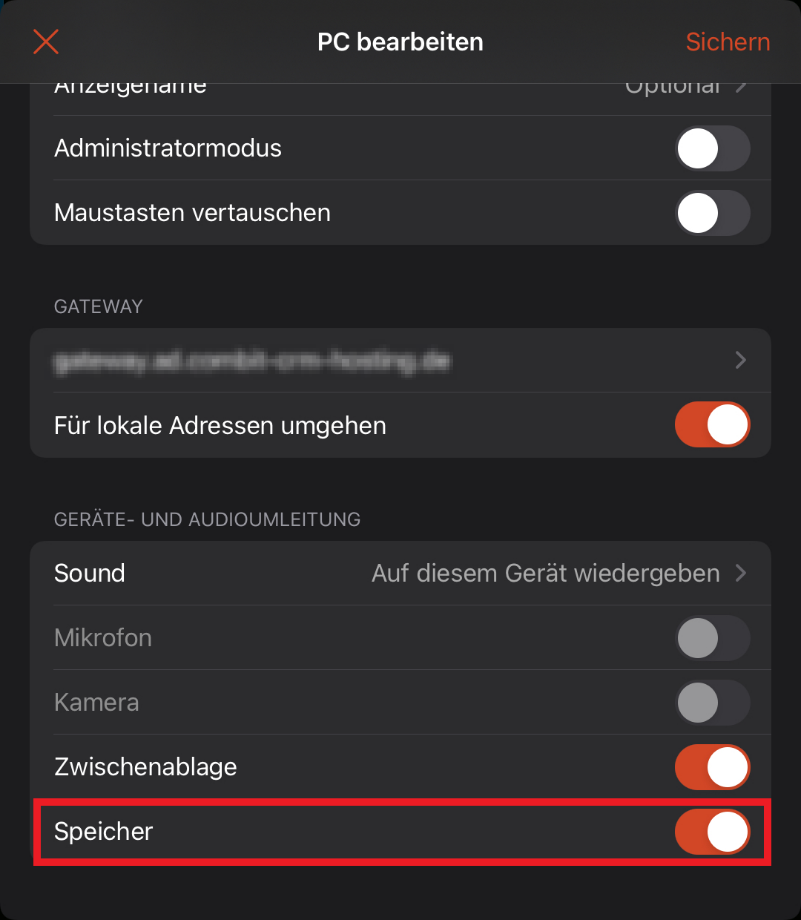Tap Sichern to save changes
Viewport: 801px width, 920px height.
pos(727,42)
